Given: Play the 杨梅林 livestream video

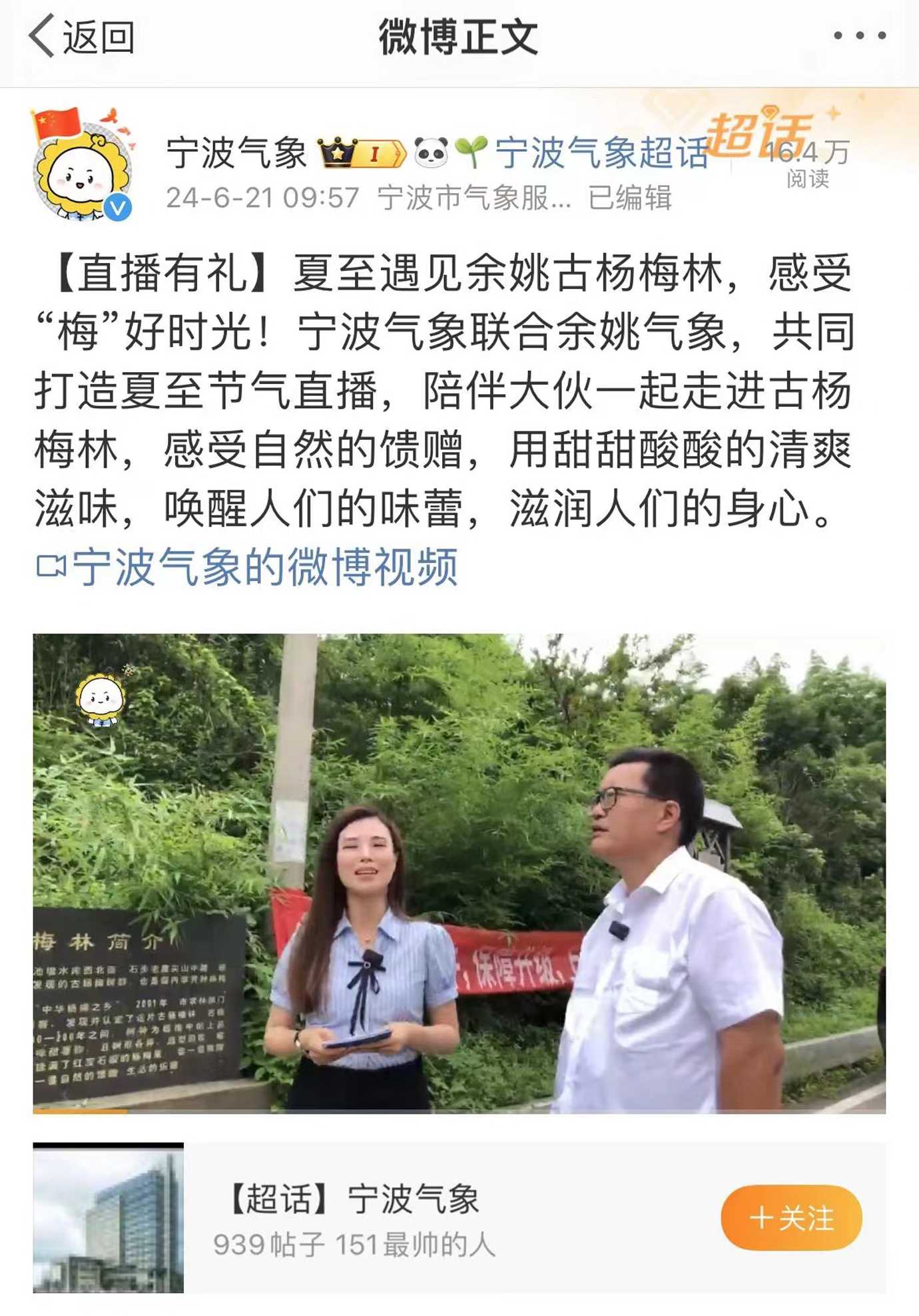Looking at the screenshot, I should (x=459, y=872).
